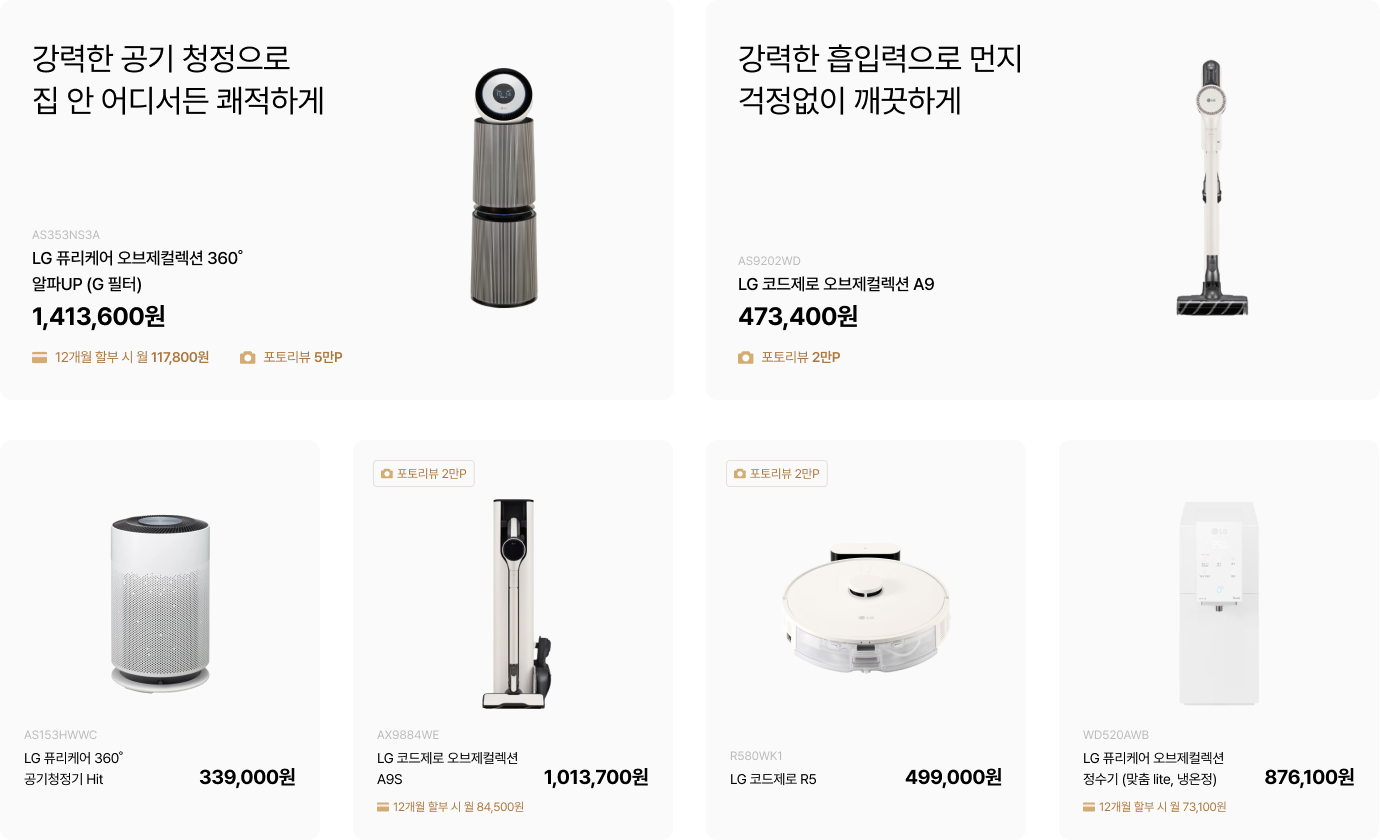1380x840 pixels.
Task: Open the LG 코드제로 오브제컬렉션 A9 card
Action: [x=1042, y=200]
